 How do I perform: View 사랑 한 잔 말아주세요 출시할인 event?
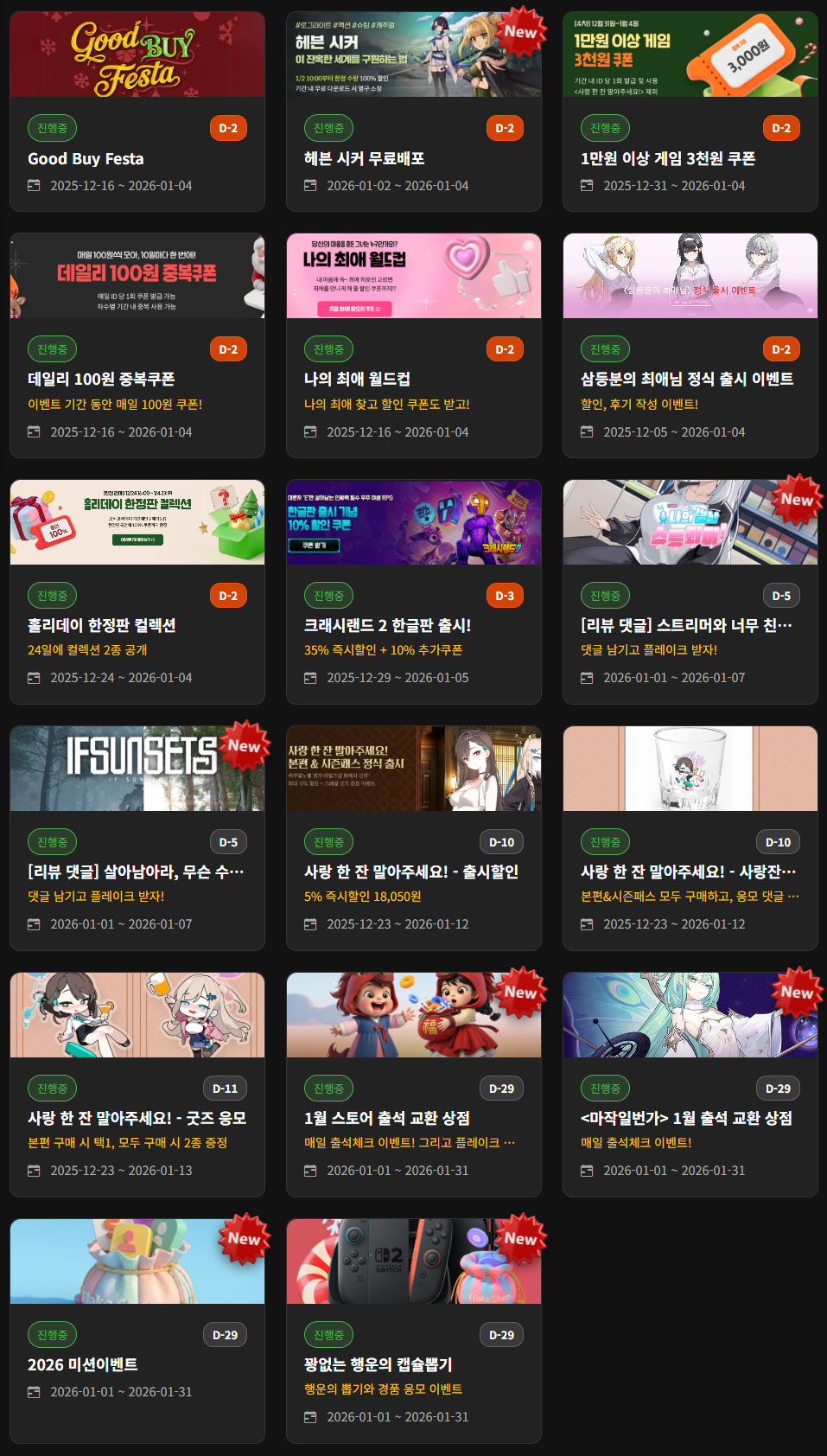(x=411, y=872)
